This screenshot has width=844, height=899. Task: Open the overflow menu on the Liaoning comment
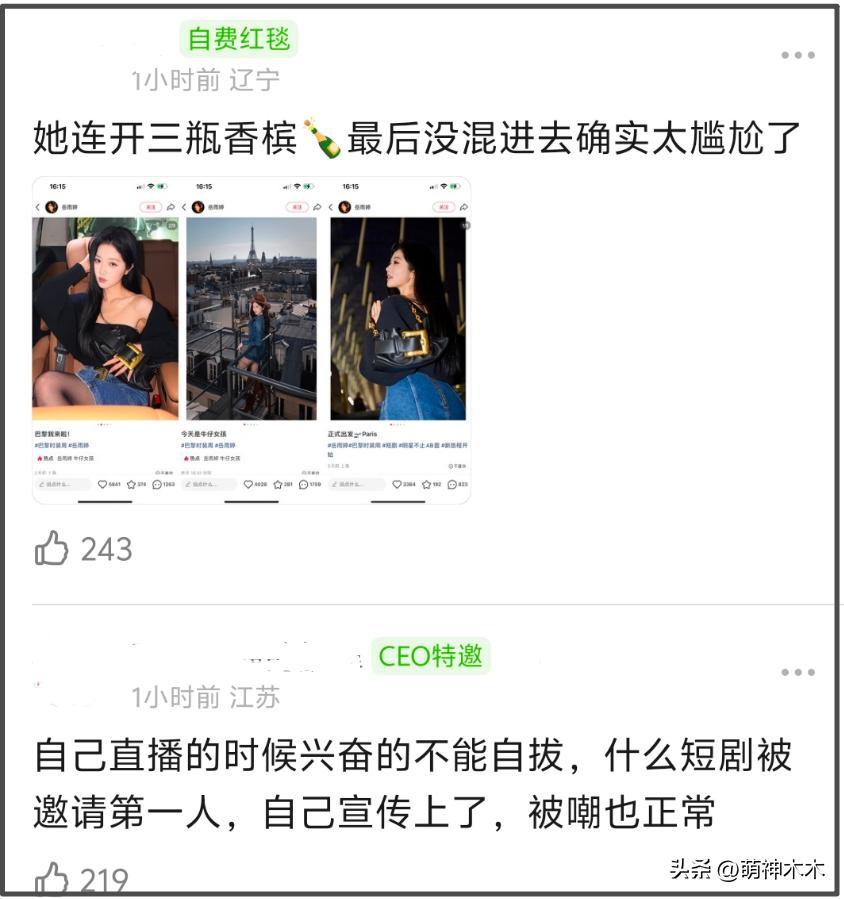coord(797,55)
